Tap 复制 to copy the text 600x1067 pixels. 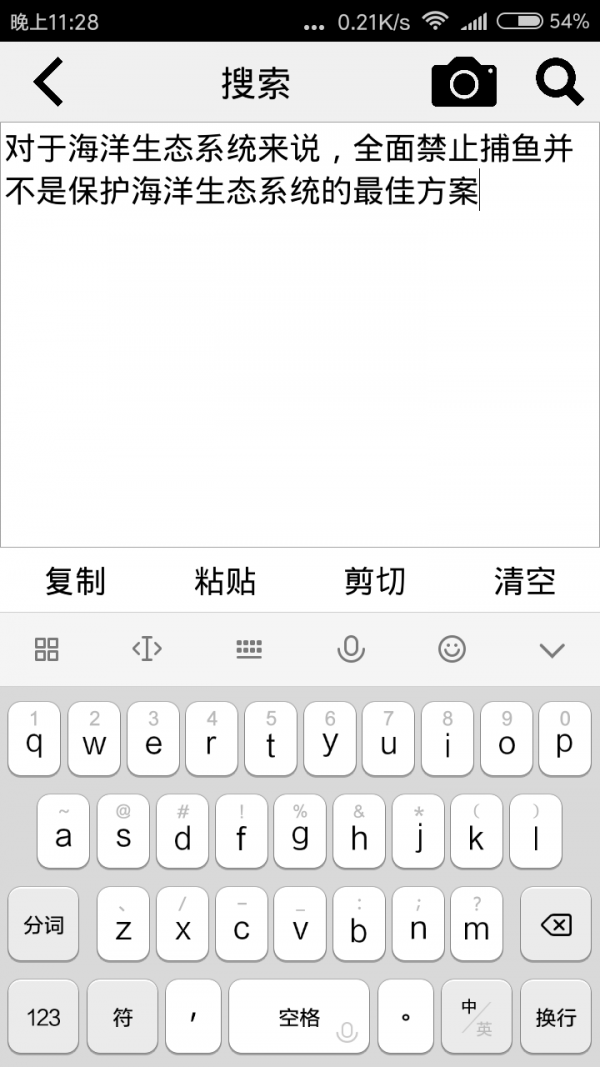pos(76,581)
